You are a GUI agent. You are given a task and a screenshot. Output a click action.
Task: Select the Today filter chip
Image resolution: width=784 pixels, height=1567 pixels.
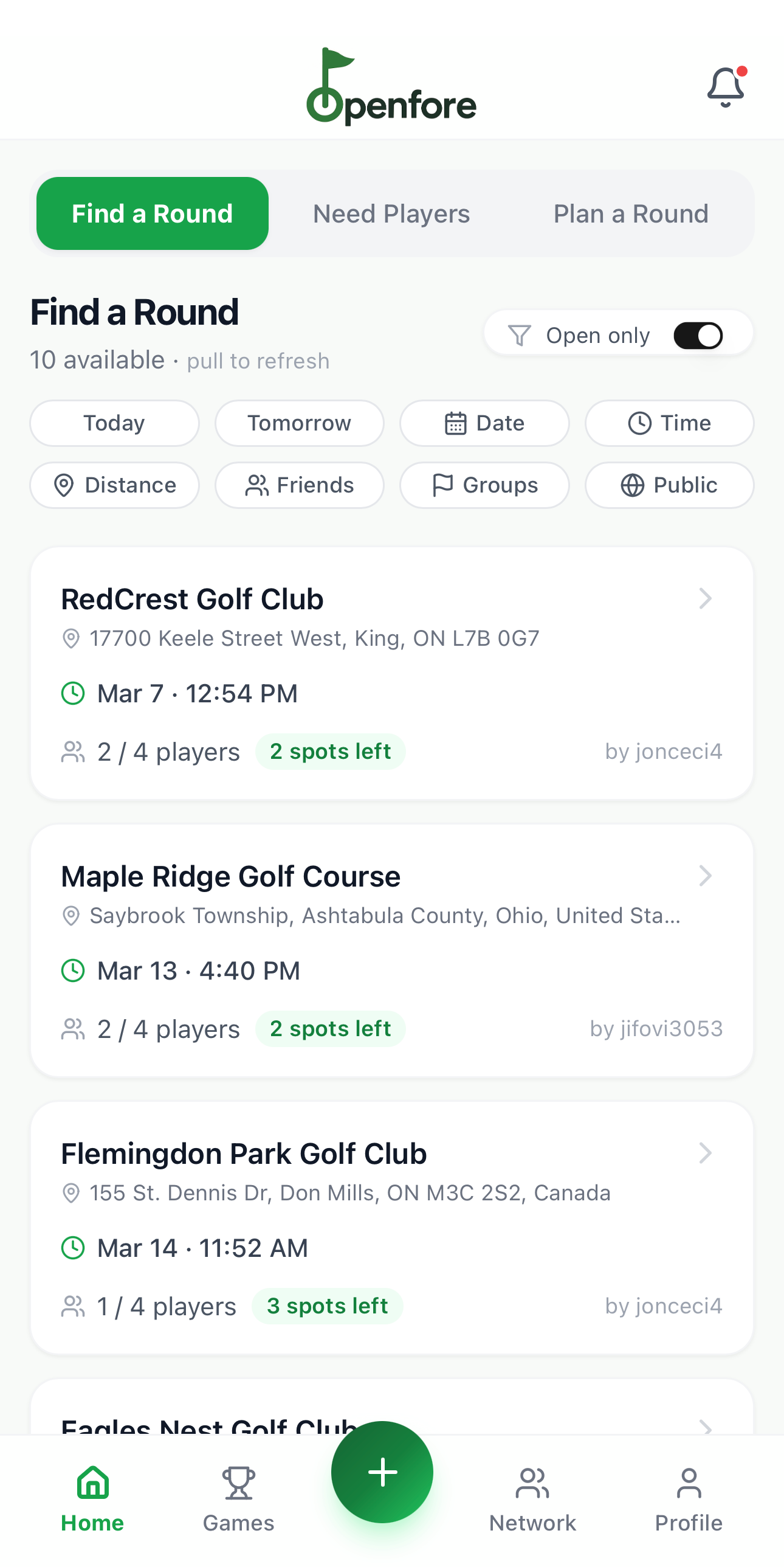(114, 423)
